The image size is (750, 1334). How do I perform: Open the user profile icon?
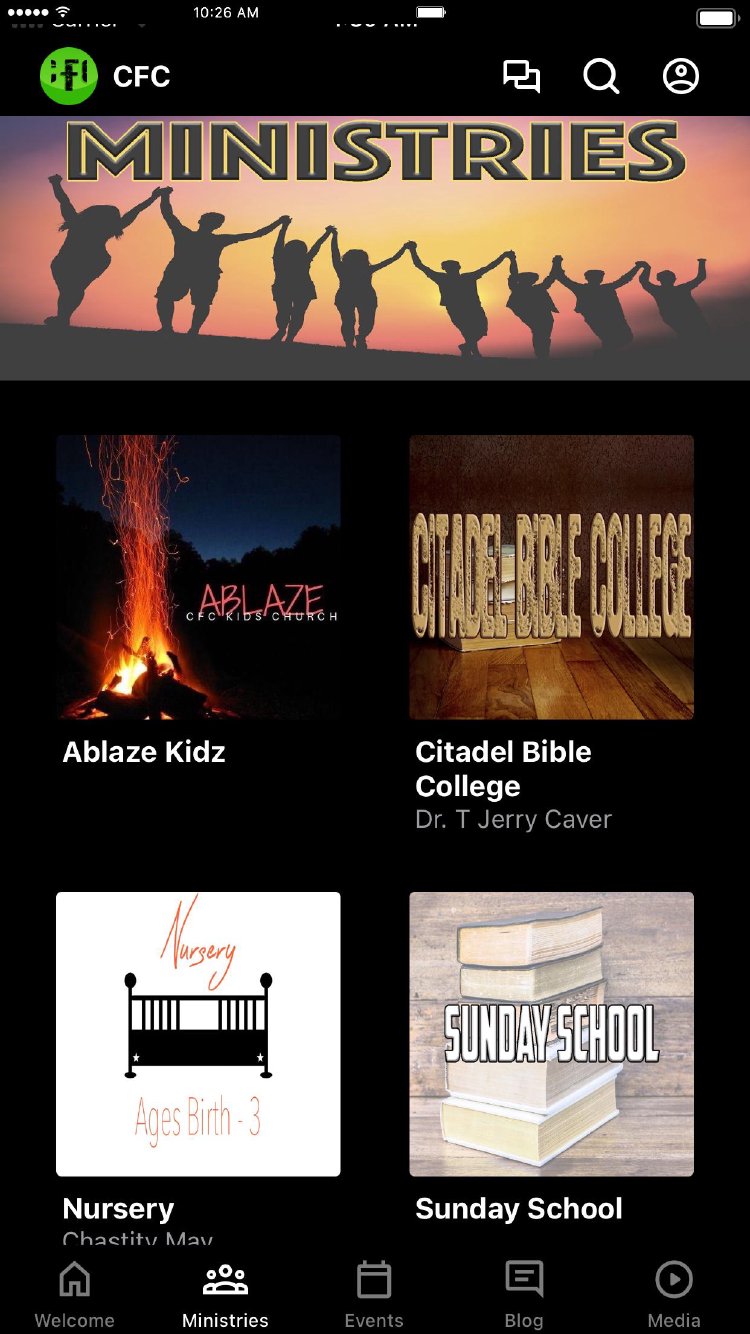pyautogui.click(x=681, y=77)
